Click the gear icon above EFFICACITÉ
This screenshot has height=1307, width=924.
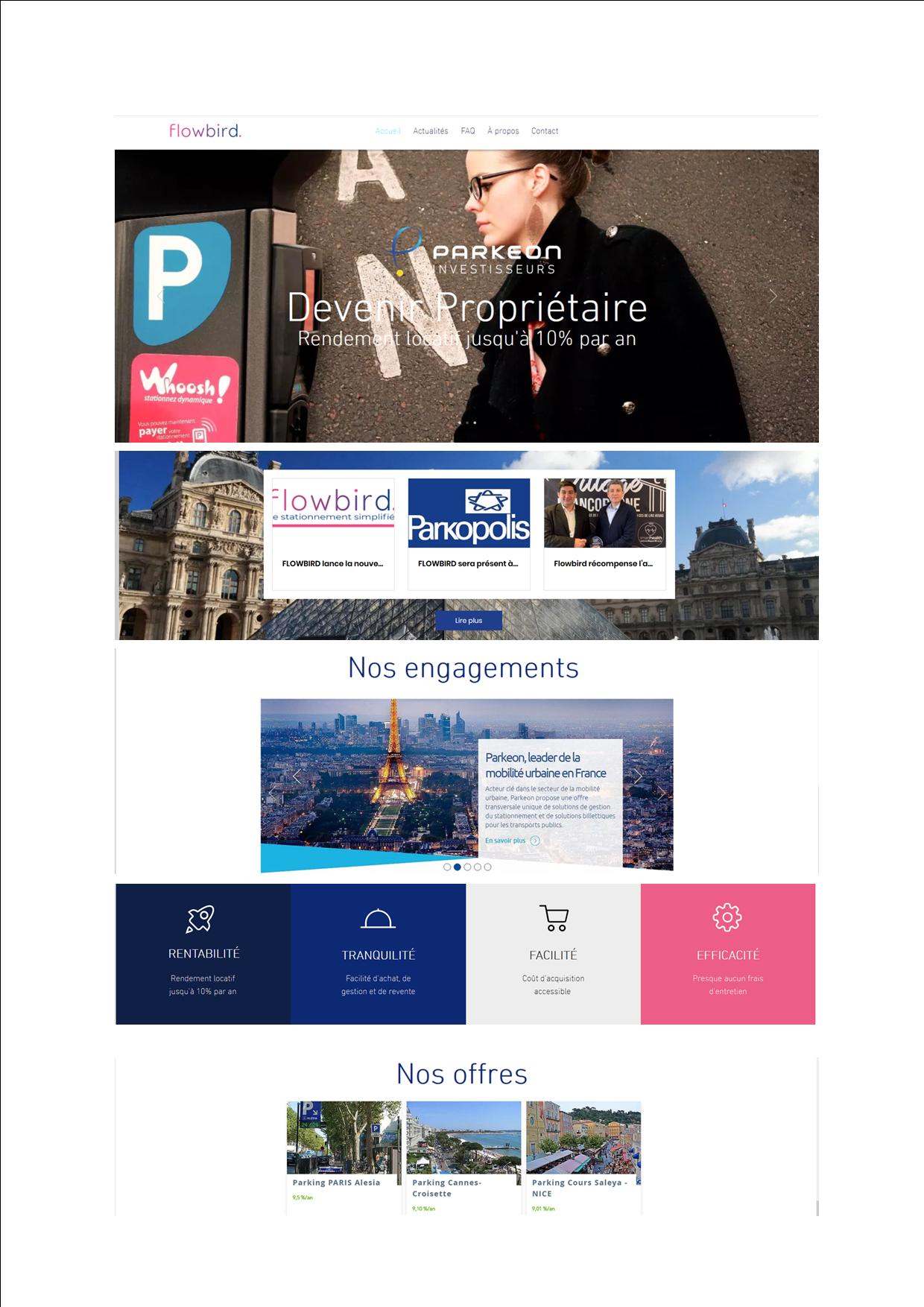coord(727,918)
